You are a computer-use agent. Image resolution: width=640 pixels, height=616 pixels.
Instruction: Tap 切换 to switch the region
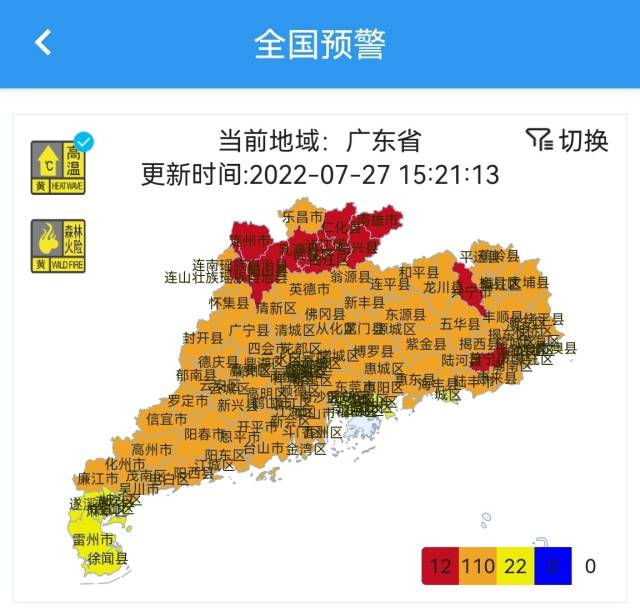[x=567, y=141]
